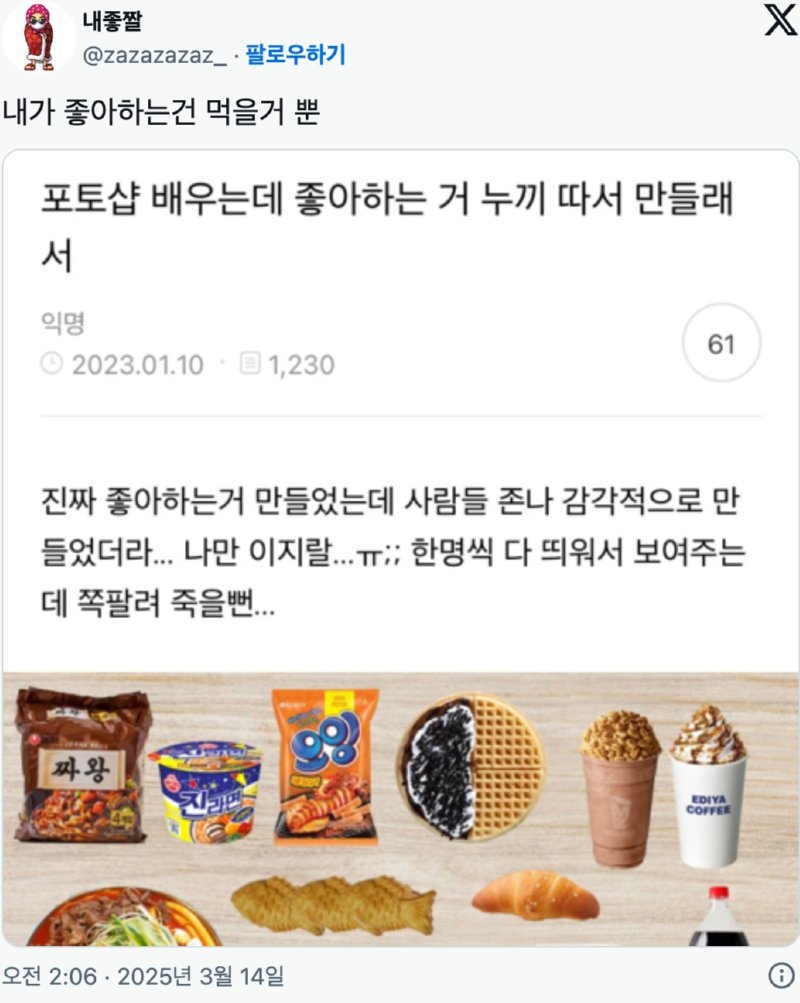Follow the account via 팔로우하기
Screen dimensions: 800x1003
295,55
